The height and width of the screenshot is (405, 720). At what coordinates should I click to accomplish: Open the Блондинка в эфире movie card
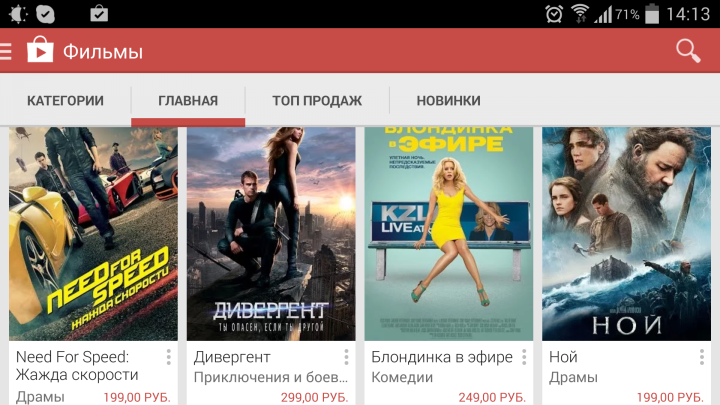pyautogui.click(x=448, y=235)
